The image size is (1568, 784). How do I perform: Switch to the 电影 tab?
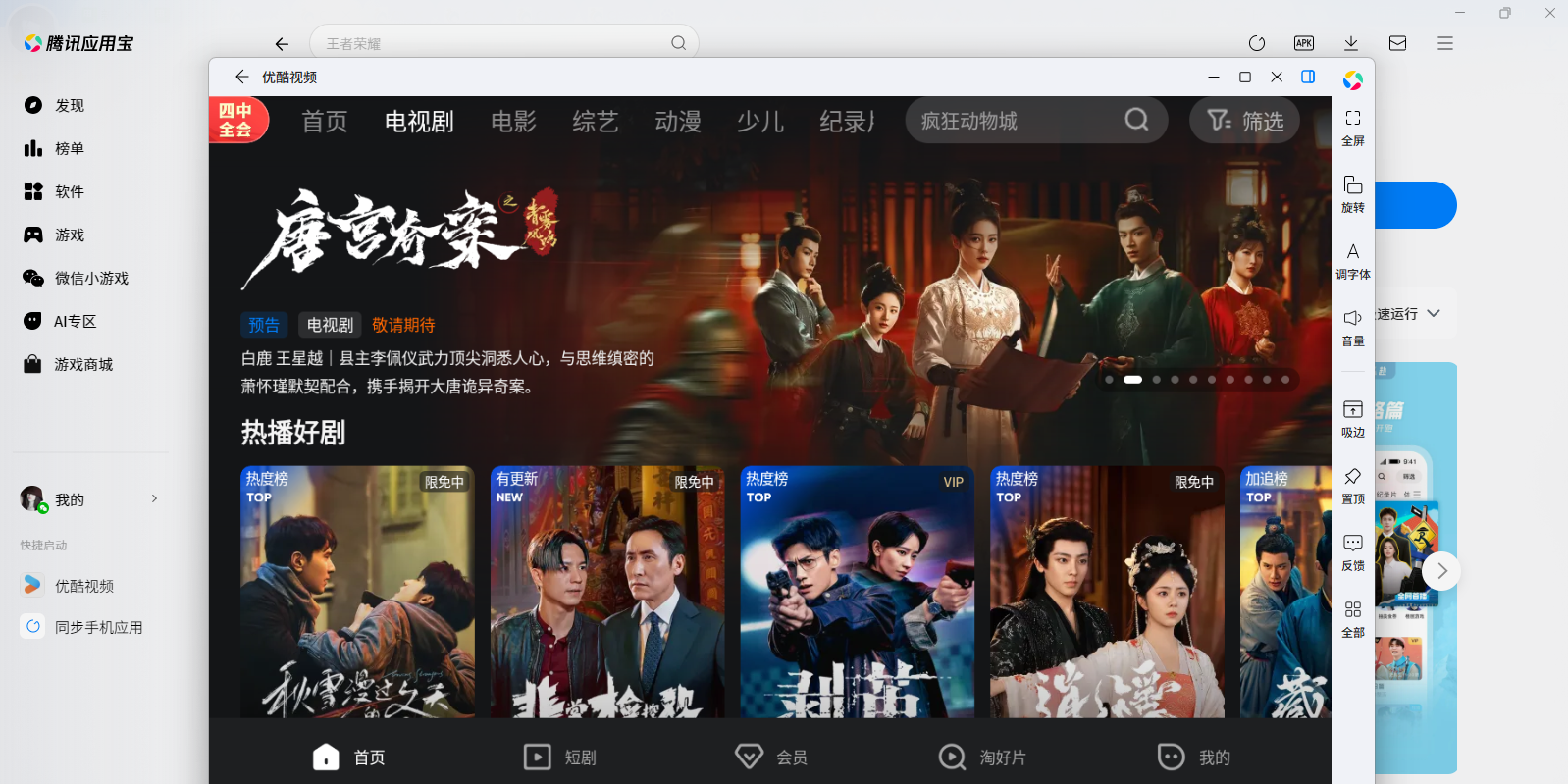pyautogui.click(x=513, y=121)
